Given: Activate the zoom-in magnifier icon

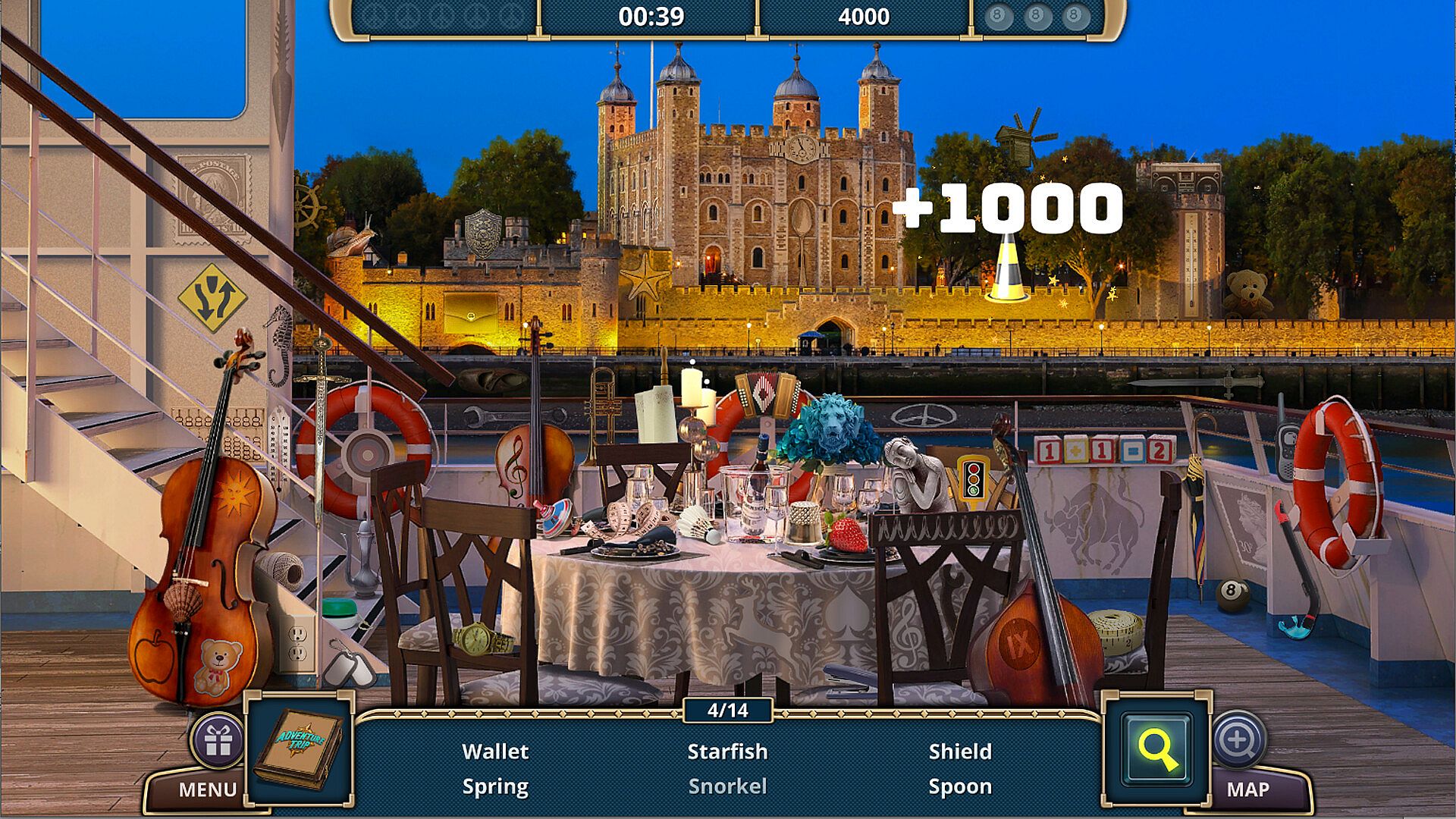Looking at the screenshot, I should click(1238, 739).
